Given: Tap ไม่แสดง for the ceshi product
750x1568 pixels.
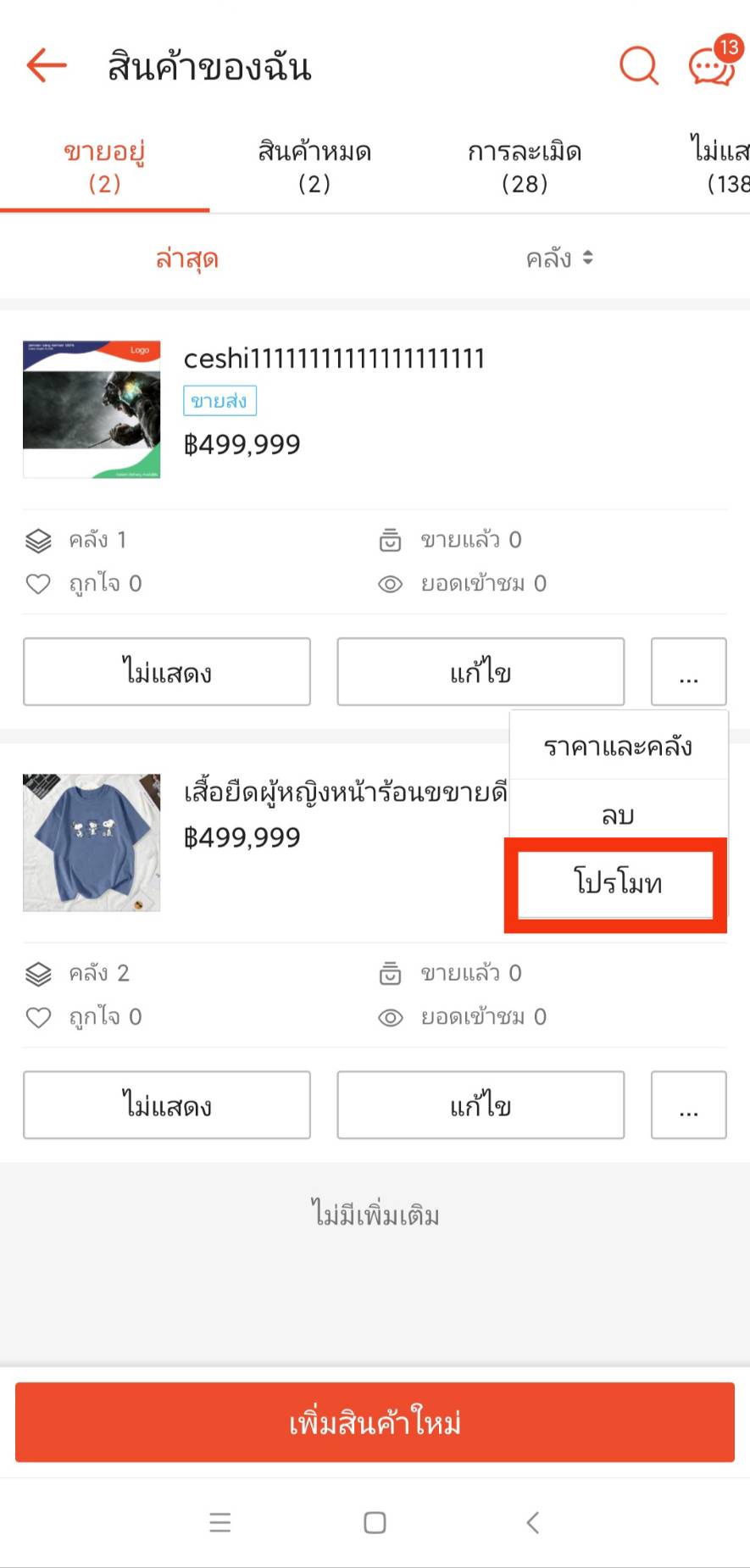Looking at the screenshot, I should (x=167, y=672).
